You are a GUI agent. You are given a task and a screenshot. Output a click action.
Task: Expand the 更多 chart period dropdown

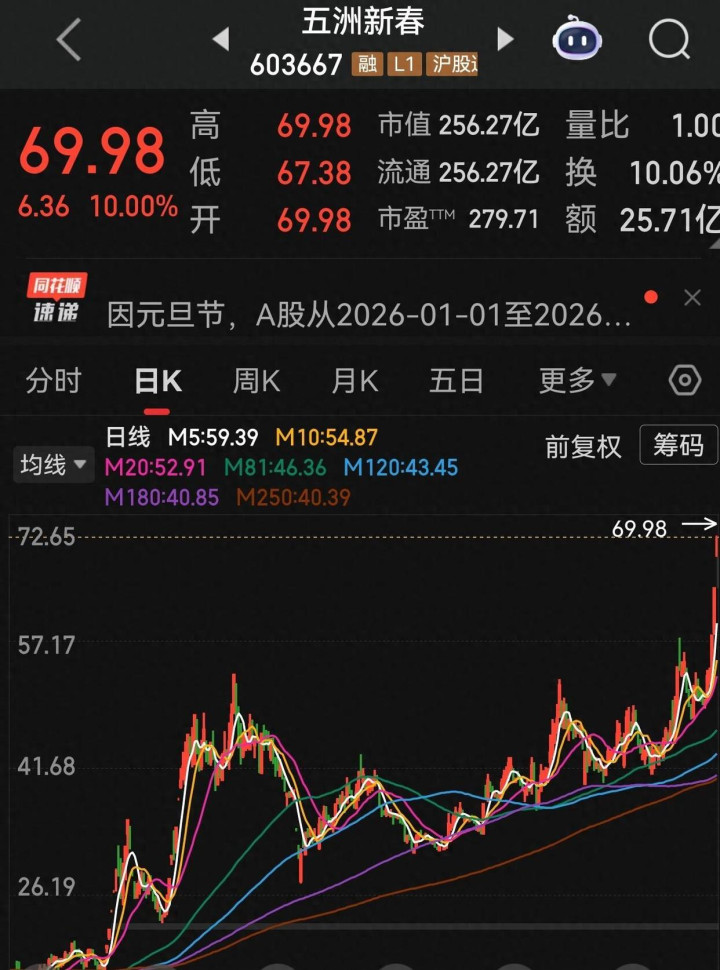577,381
